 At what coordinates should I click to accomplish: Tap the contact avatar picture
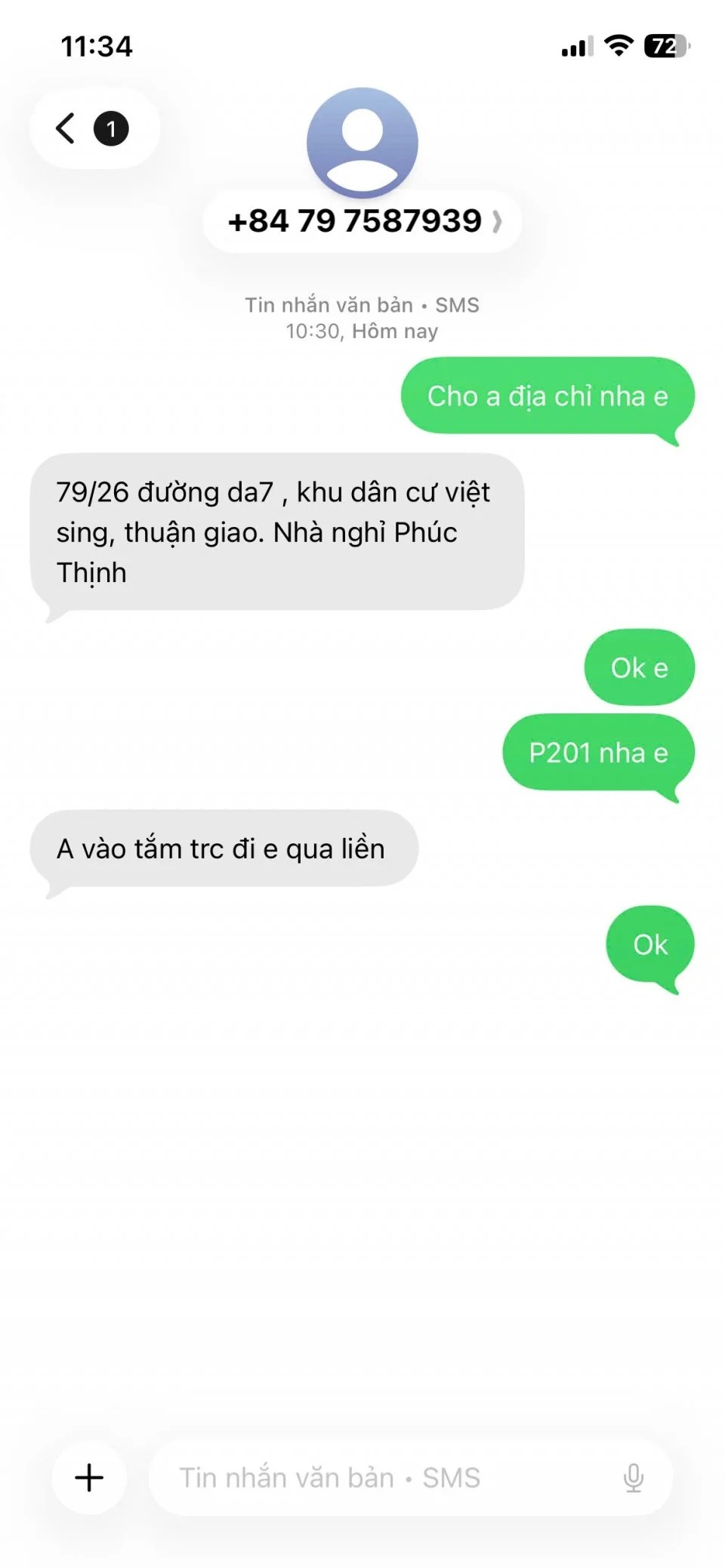coord(362,142)
